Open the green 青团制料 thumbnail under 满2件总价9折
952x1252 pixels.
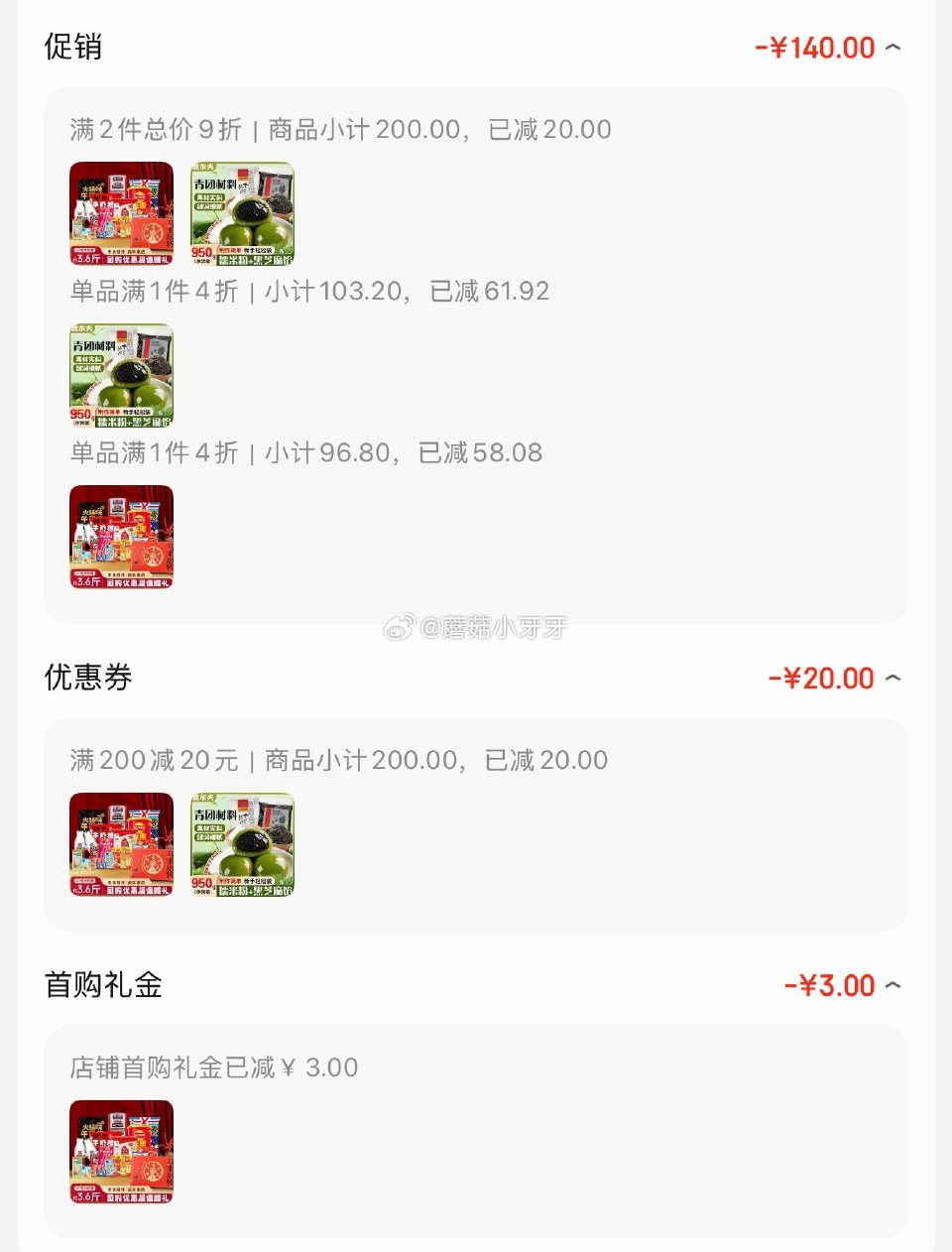point(241,213)
